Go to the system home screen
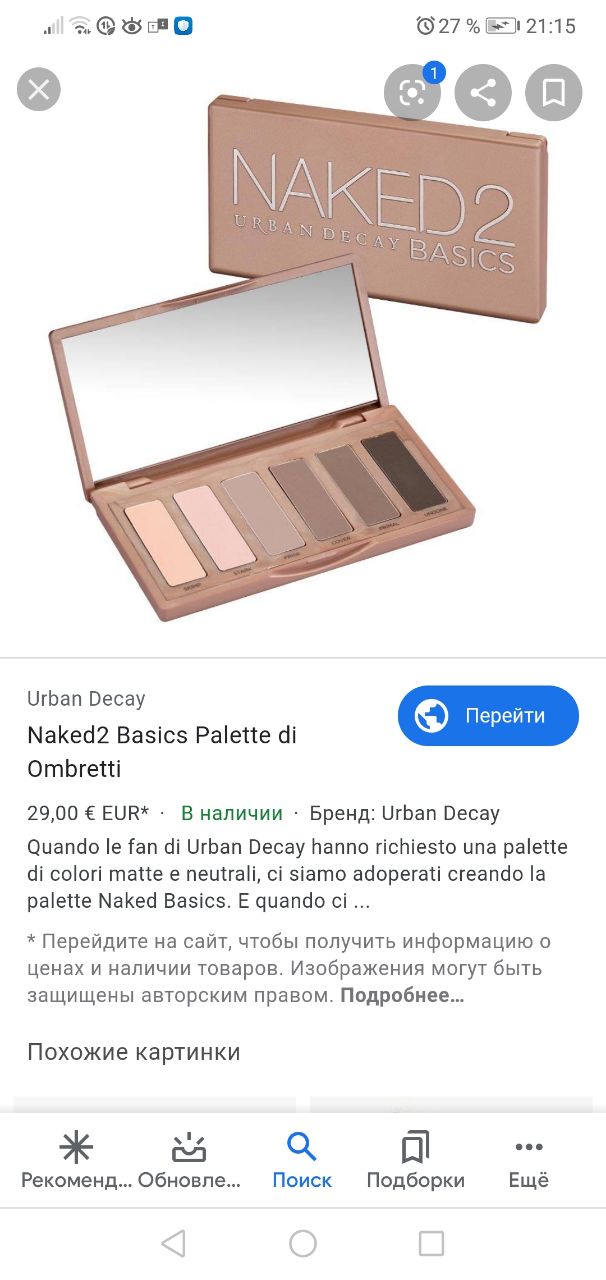The height and width of the screenshot is (1280, 606). (303, 1243)
